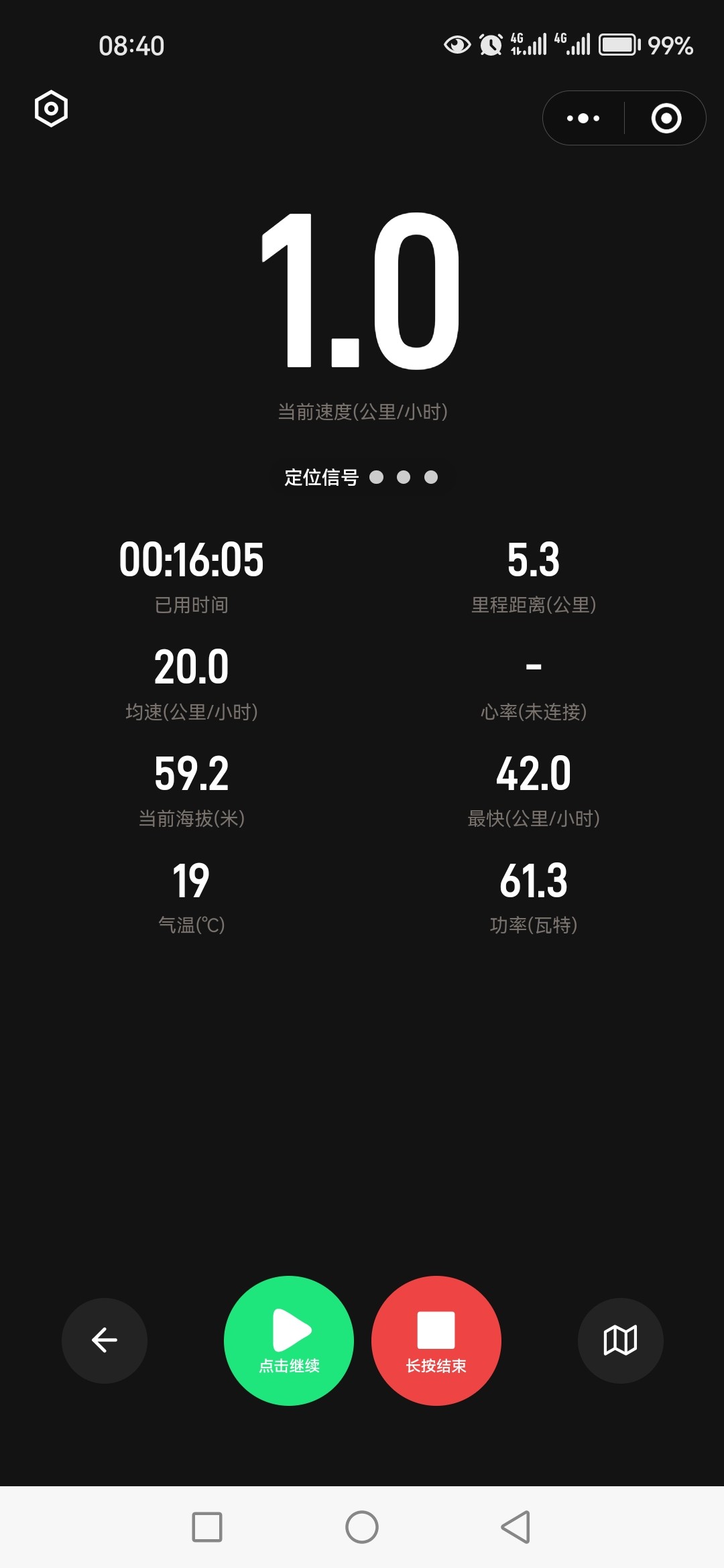
Task: Go to the phone's home screen
Action: 362,1527
